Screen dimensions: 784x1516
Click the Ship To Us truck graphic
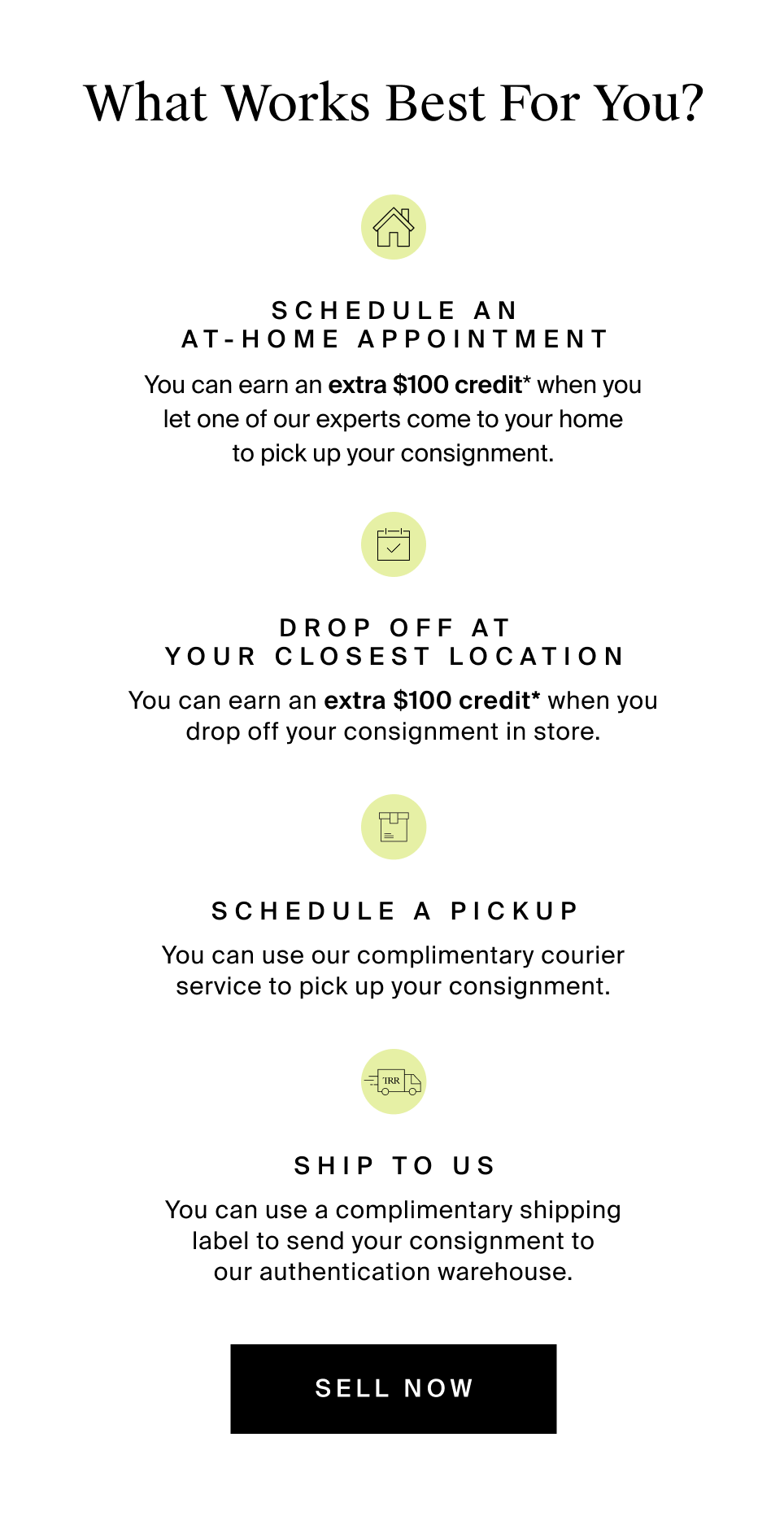394,1082
